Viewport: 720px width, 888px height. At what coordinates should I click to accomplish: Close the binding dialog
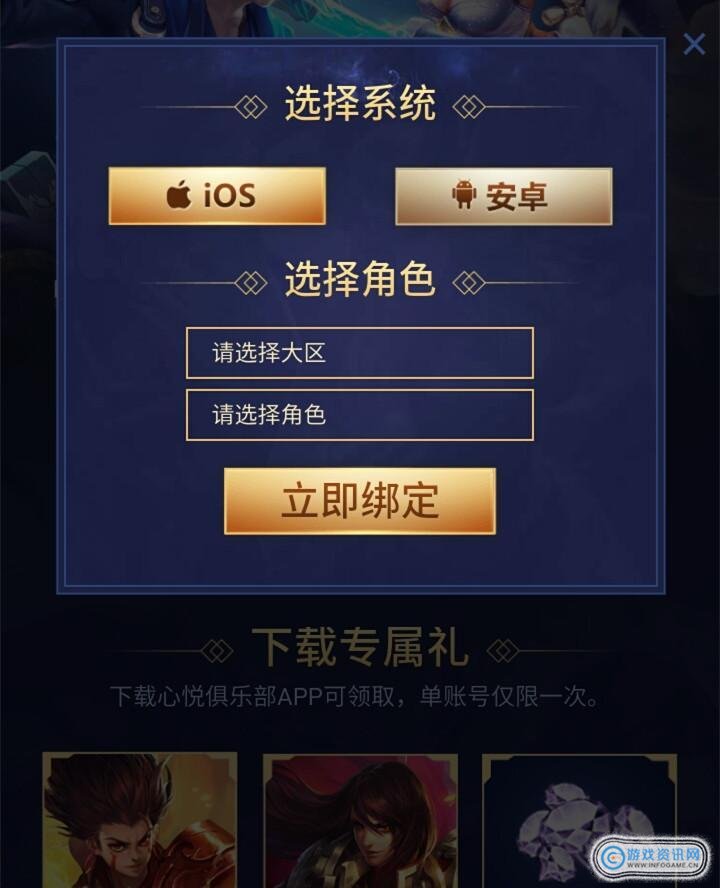pos(694,44)
